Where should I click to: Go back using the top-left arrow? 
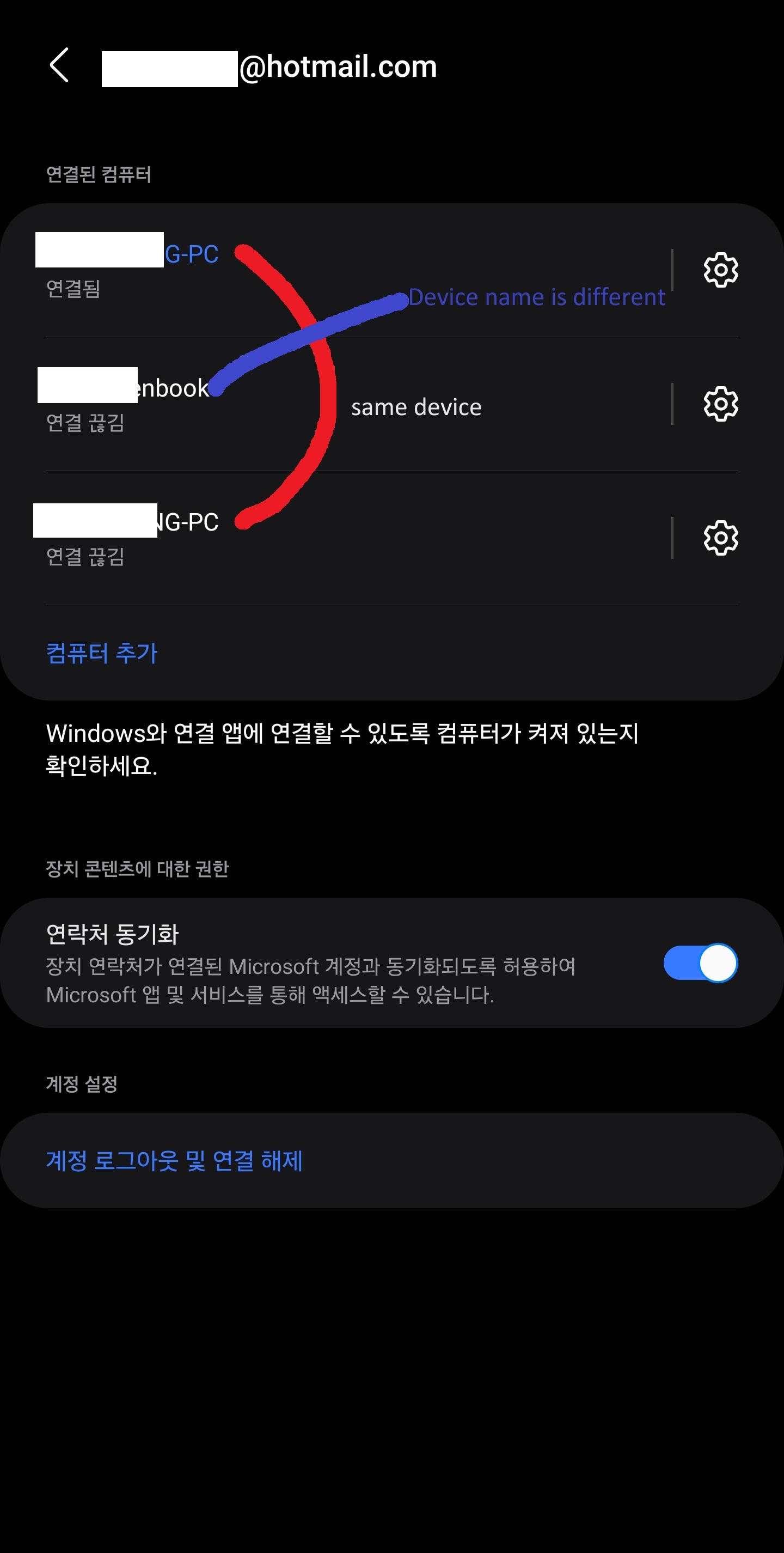pyautogui.click(x=59, y=65)
